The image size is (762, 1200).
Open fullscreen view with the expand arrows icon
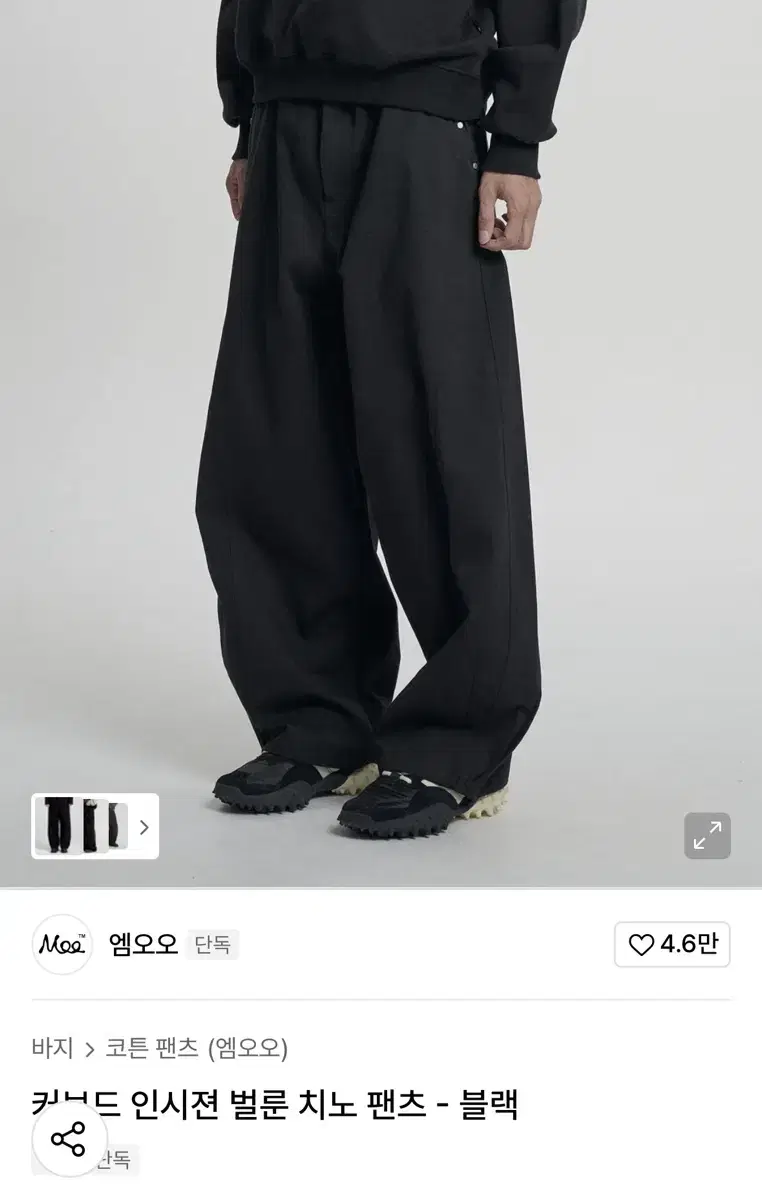[x=707, y=835]
